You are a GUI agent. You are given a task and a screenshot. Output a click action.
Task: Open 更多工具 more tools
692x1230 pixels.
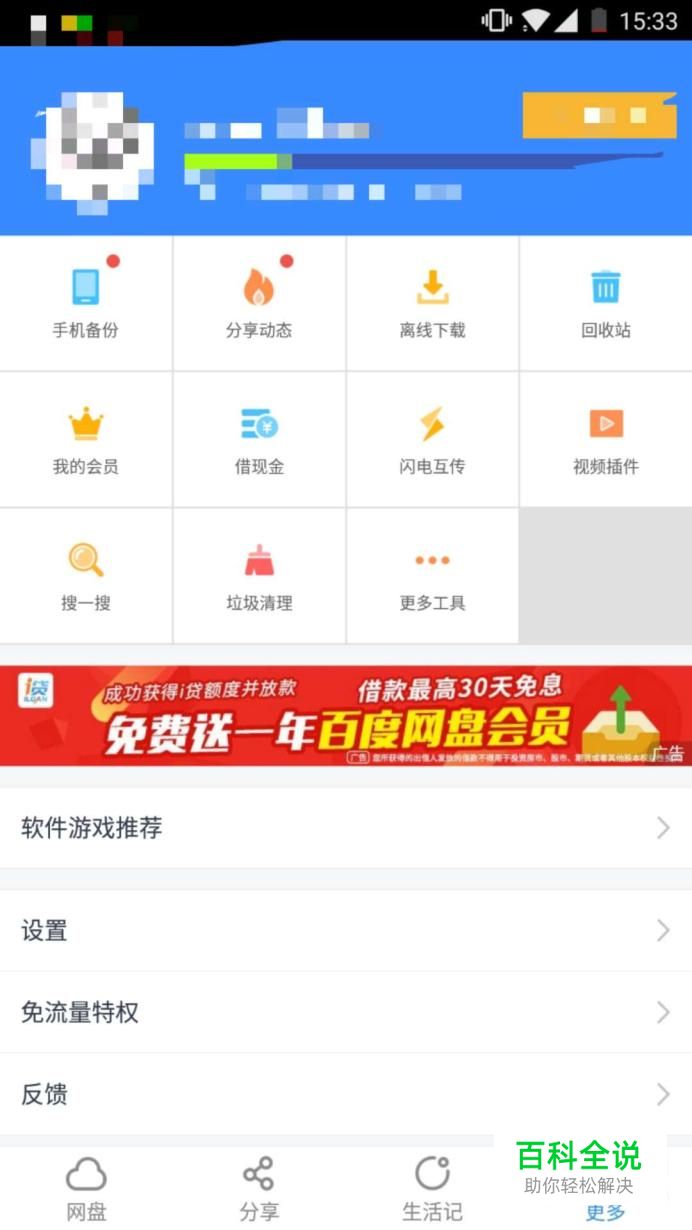tap(432, 576)
